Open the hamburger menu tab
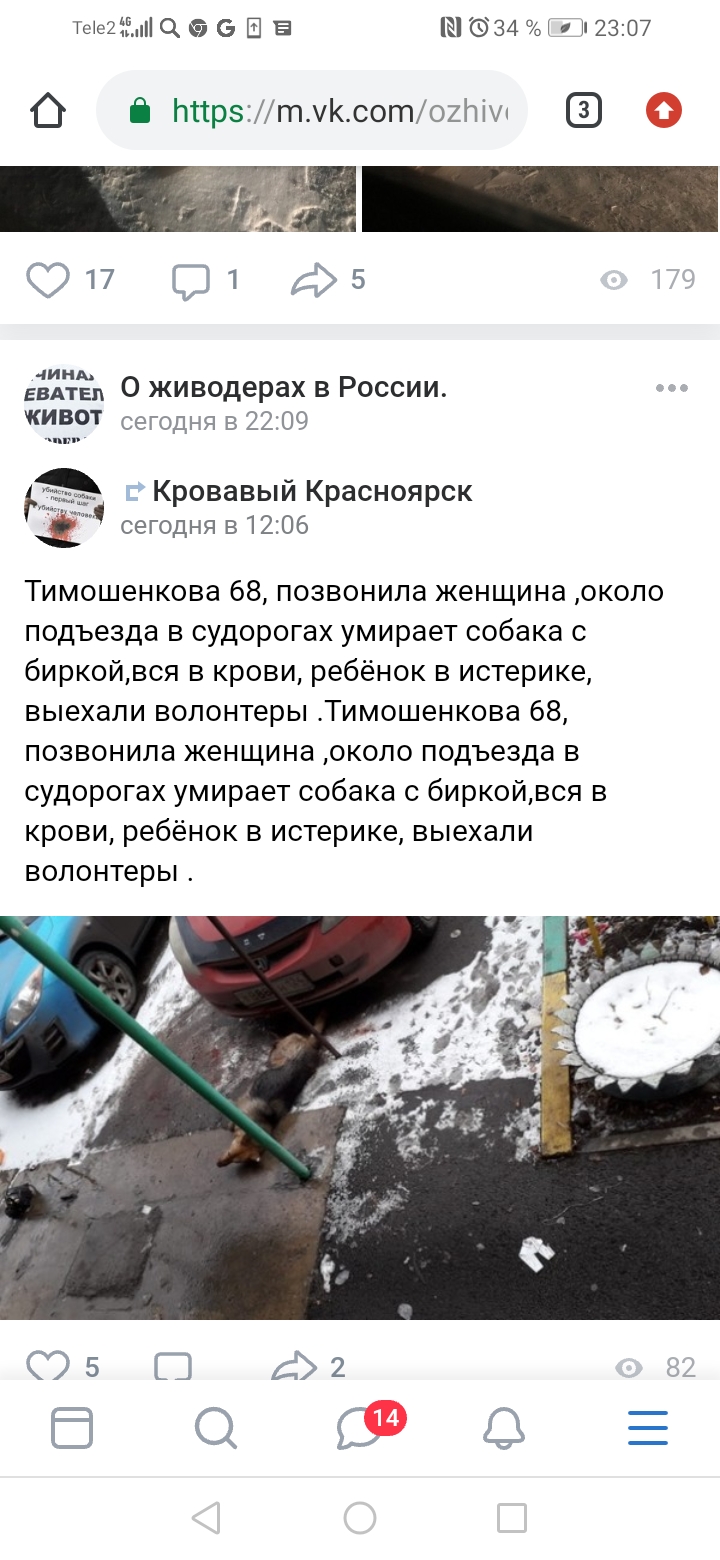This screenshot has width=720, height=1560. (648, 1428)
